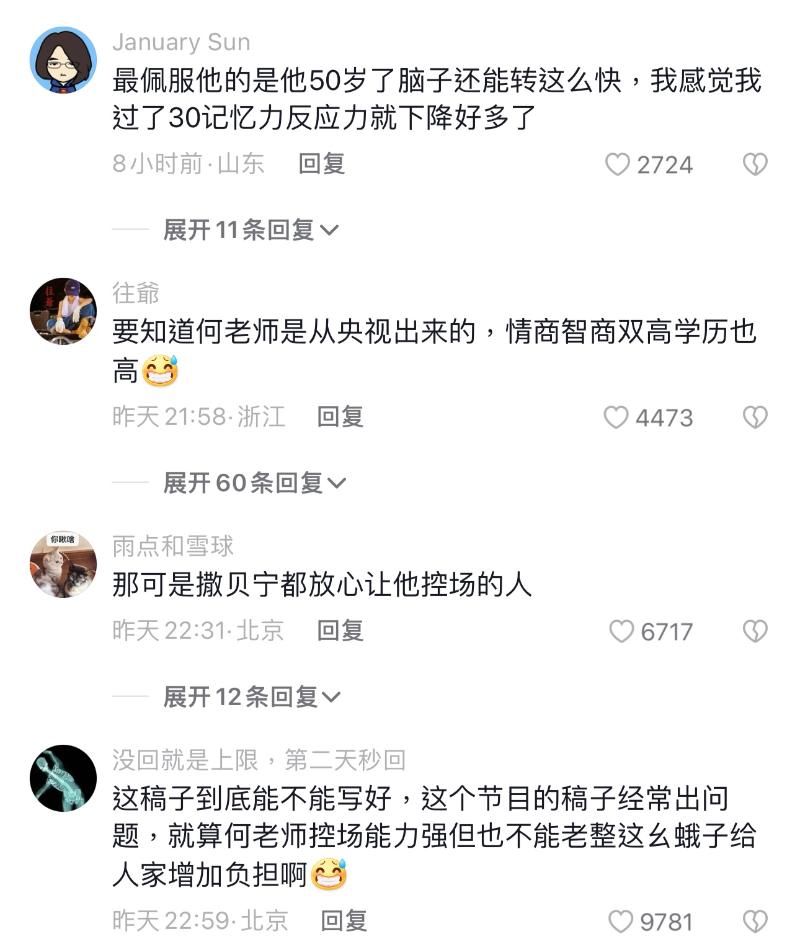Like January Sun's comment
The height and width of the screenshot is (947, 800).
point(618,164)
